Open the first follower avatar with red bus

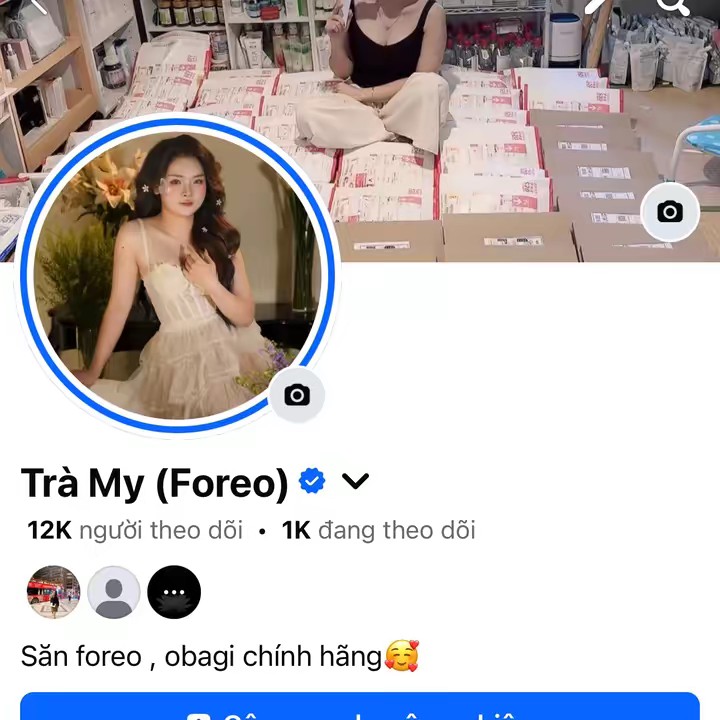pyautogui.click(x=52, y=592)
